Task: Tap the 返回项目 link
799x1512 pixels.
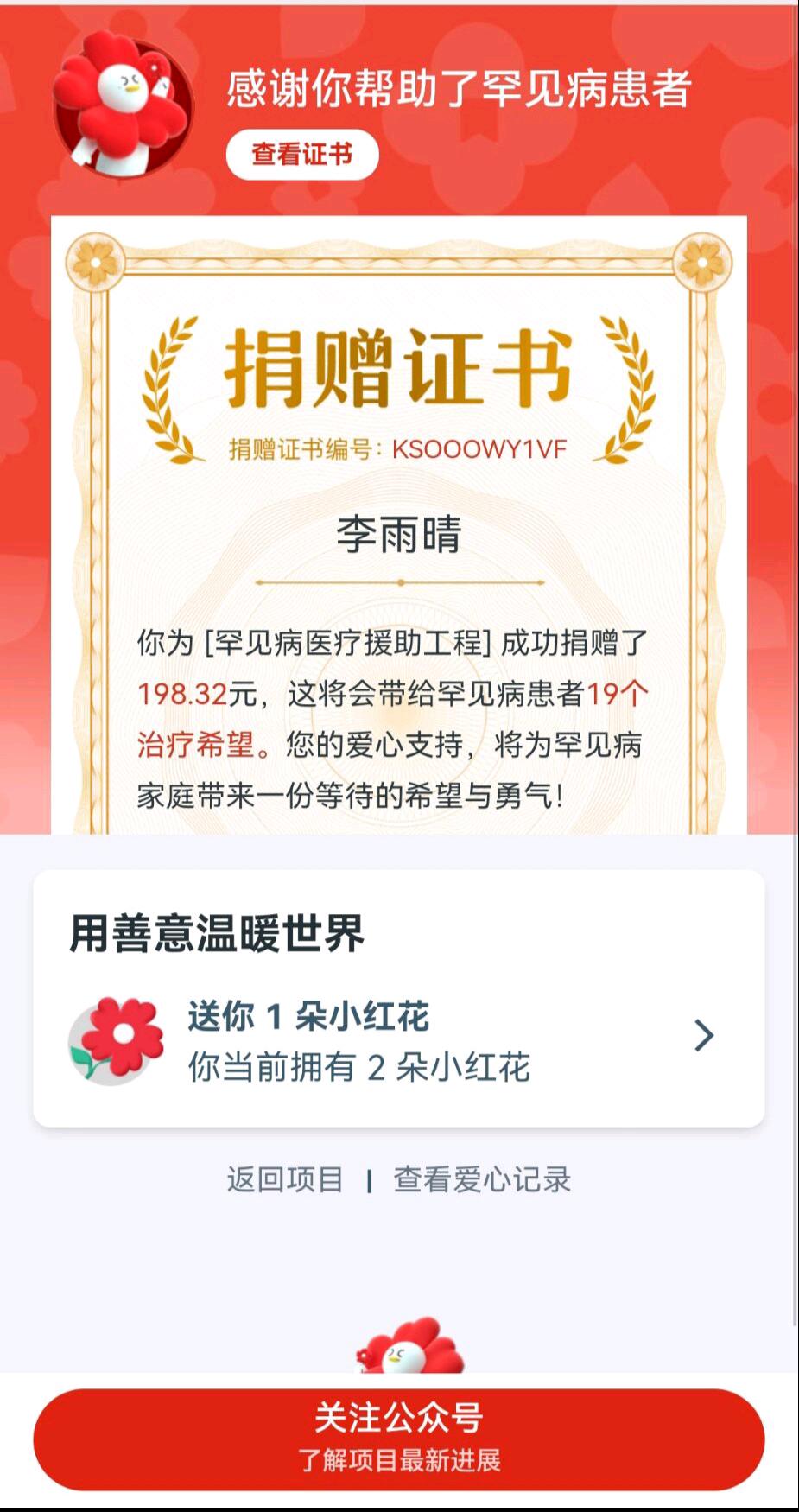Action: (x=285, y=1179)
